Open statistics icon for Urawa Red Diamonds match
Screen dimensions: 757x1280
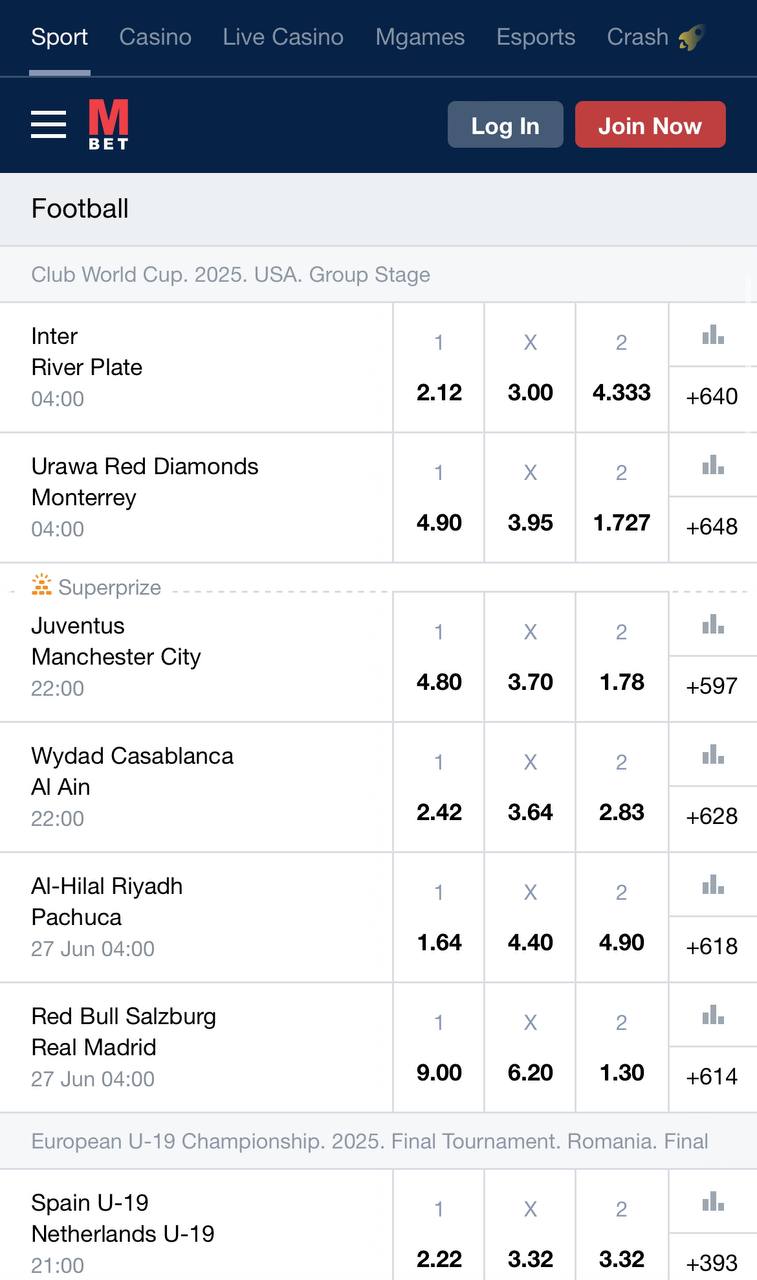[x=713, y=465]
